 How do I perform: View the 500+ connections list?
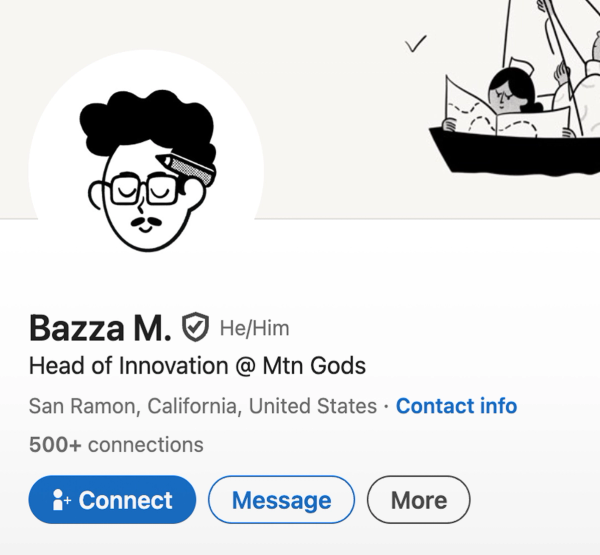pyautogui.click(x=116, y=444)
